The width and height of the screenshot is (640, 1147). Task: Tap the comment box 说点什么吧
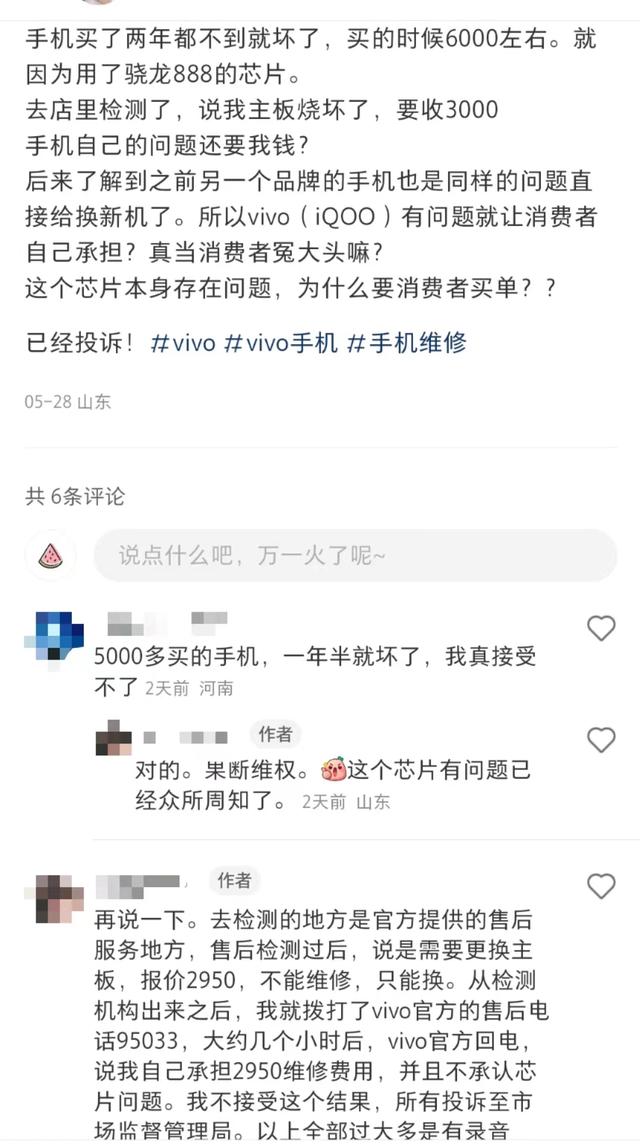coord(355,555)
